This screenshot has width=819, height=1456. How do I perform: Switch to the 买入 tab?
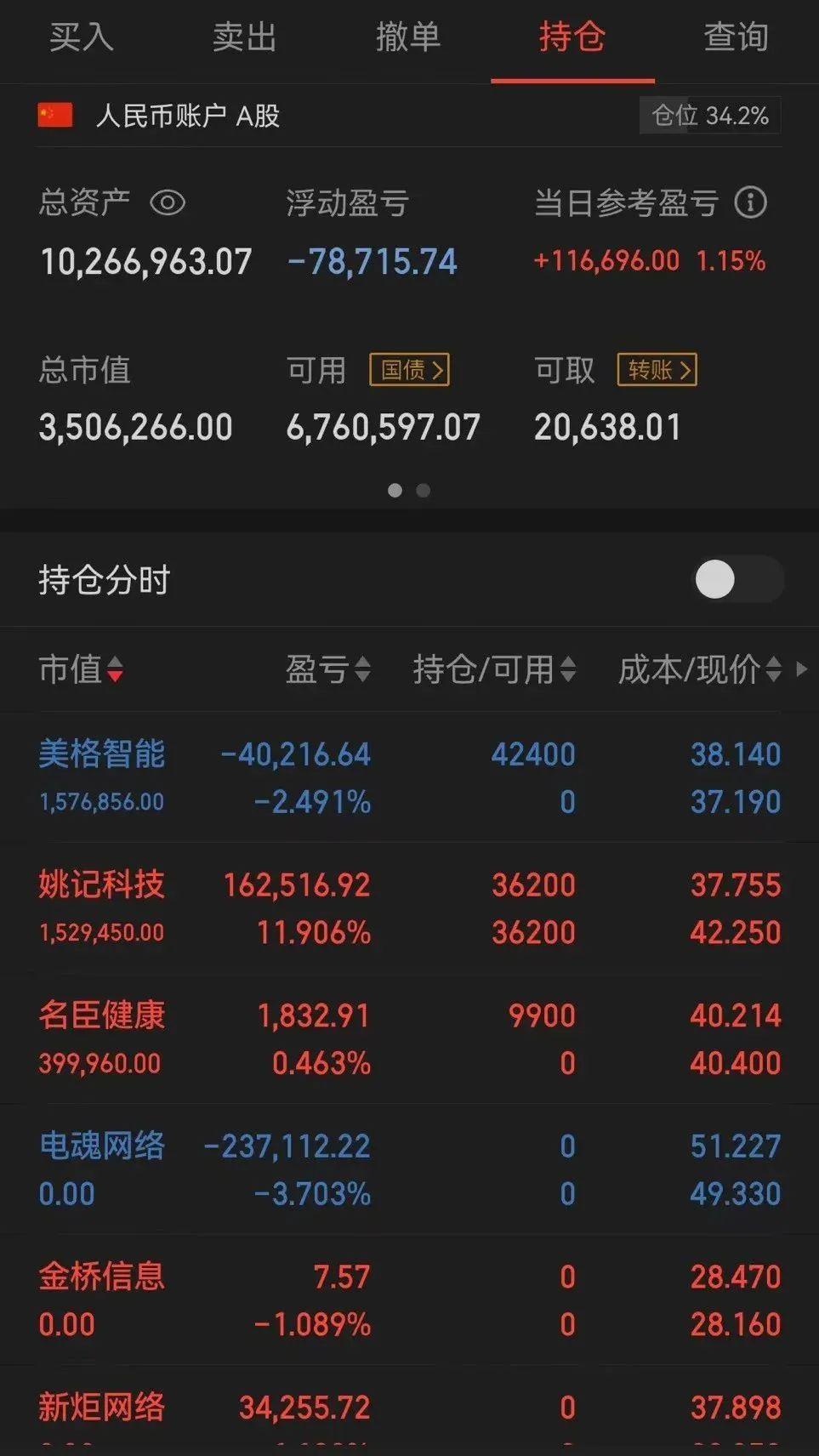pyautogui.click(x=82, y=37)
